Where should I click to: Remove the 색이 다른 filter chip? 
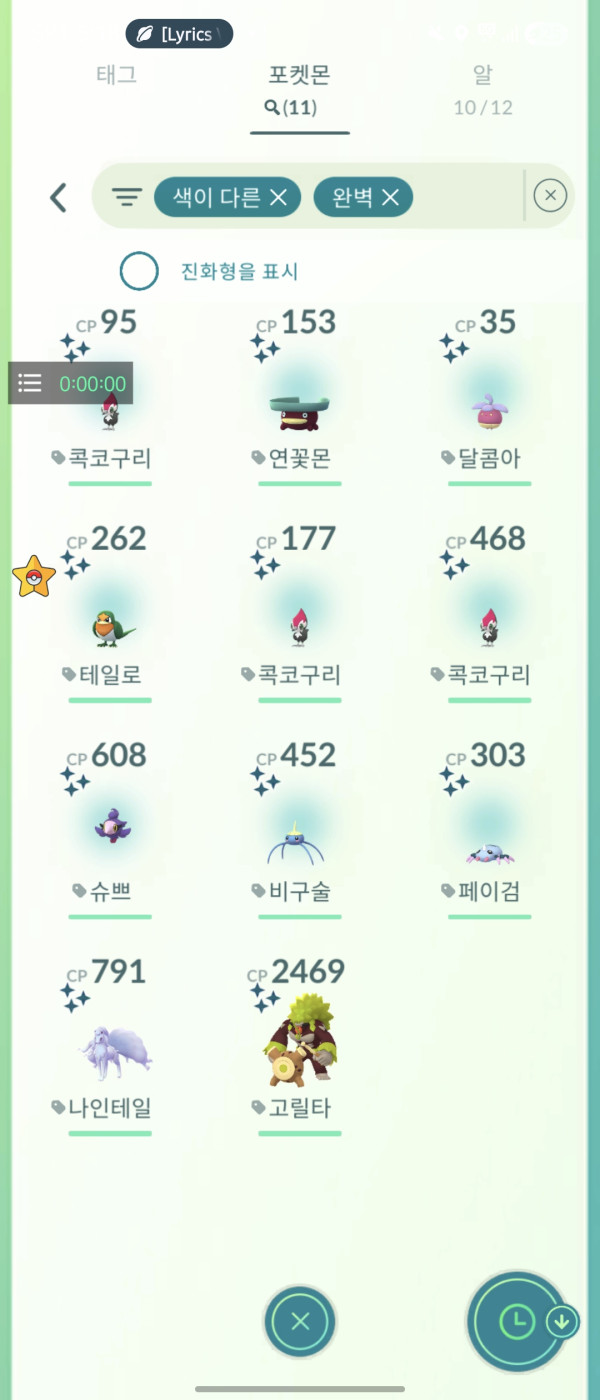278,197
